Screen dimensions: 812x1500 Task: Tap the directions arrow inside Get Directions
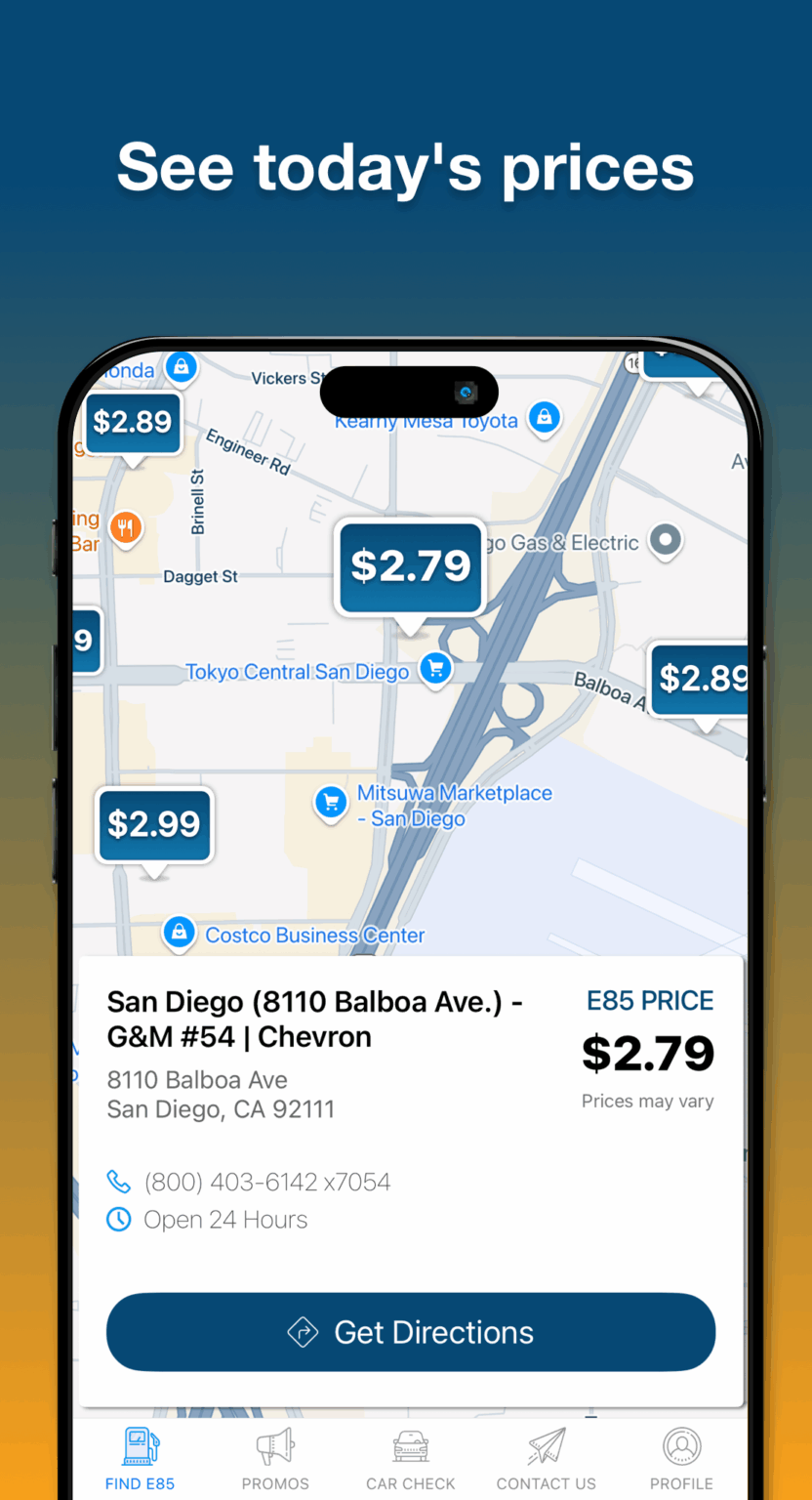tap(304, 1331)
